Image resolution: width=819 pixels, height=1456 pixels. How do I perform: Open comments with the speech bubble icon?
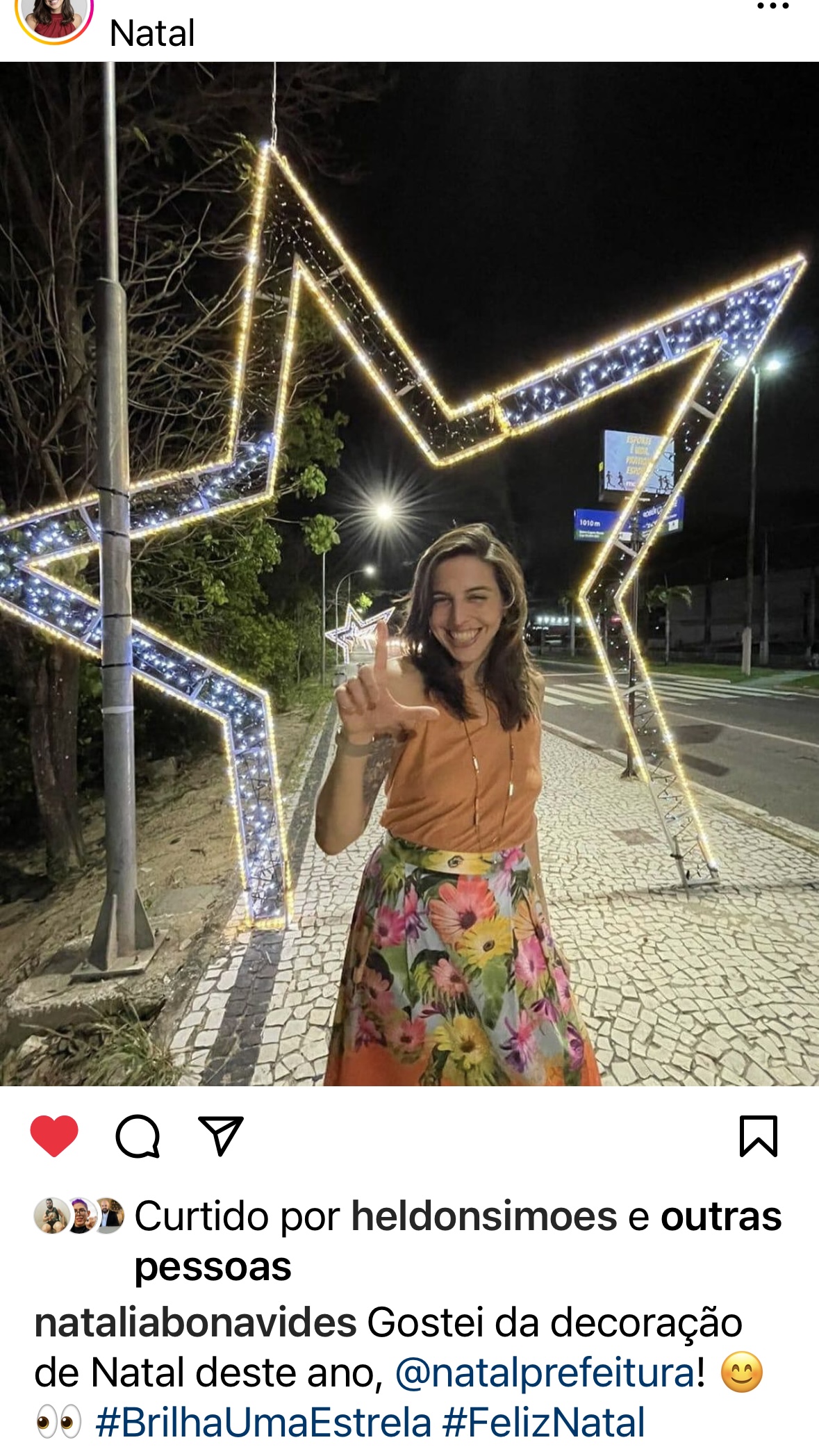(x=138, y=1136)
